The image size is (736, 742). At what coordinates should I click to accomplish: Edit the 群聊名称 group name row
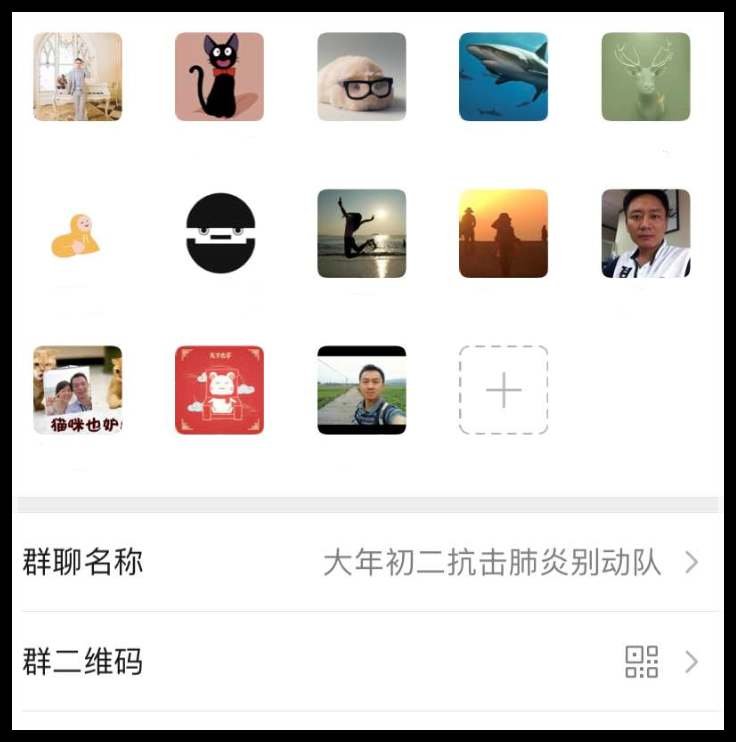point(368,562)
